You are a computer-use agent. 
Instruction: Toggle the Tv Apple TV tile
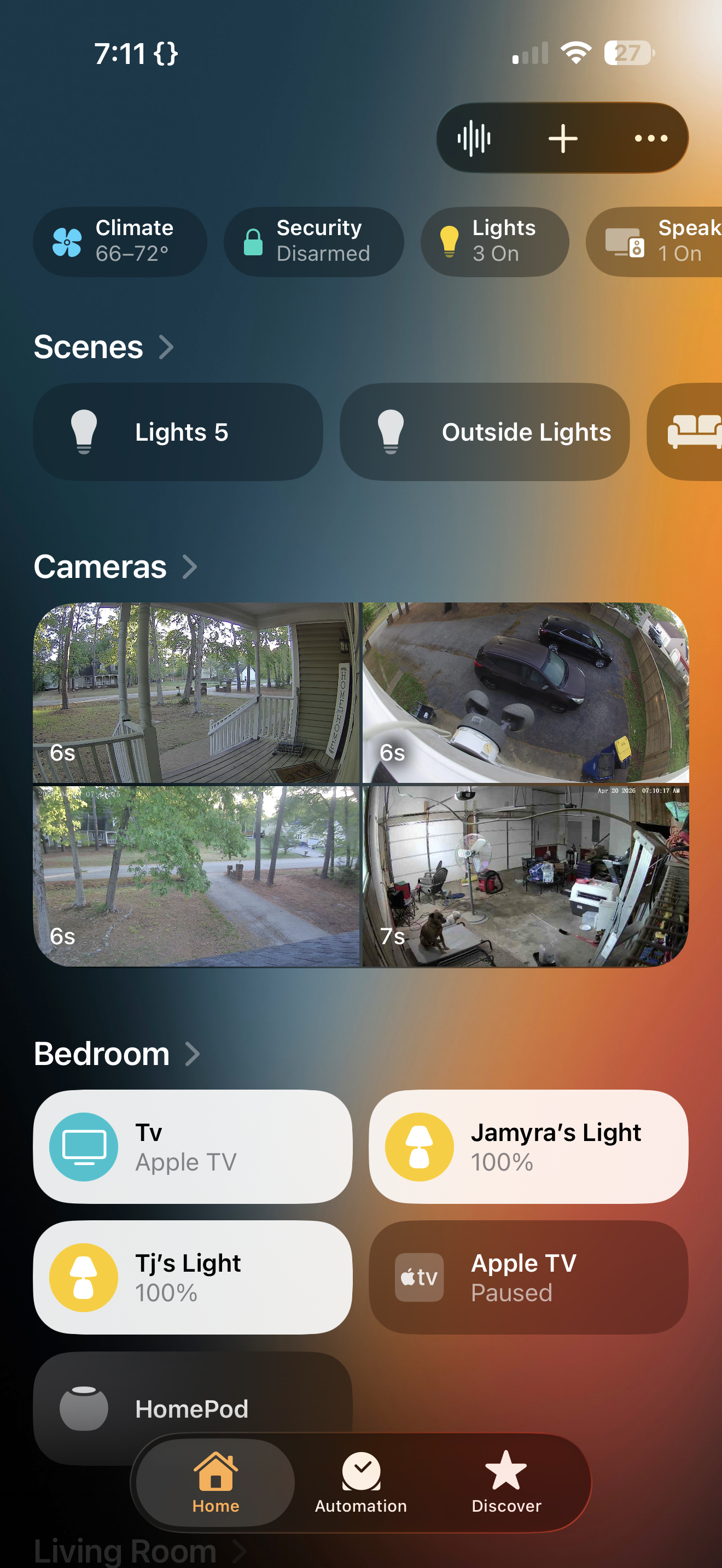193,1146
